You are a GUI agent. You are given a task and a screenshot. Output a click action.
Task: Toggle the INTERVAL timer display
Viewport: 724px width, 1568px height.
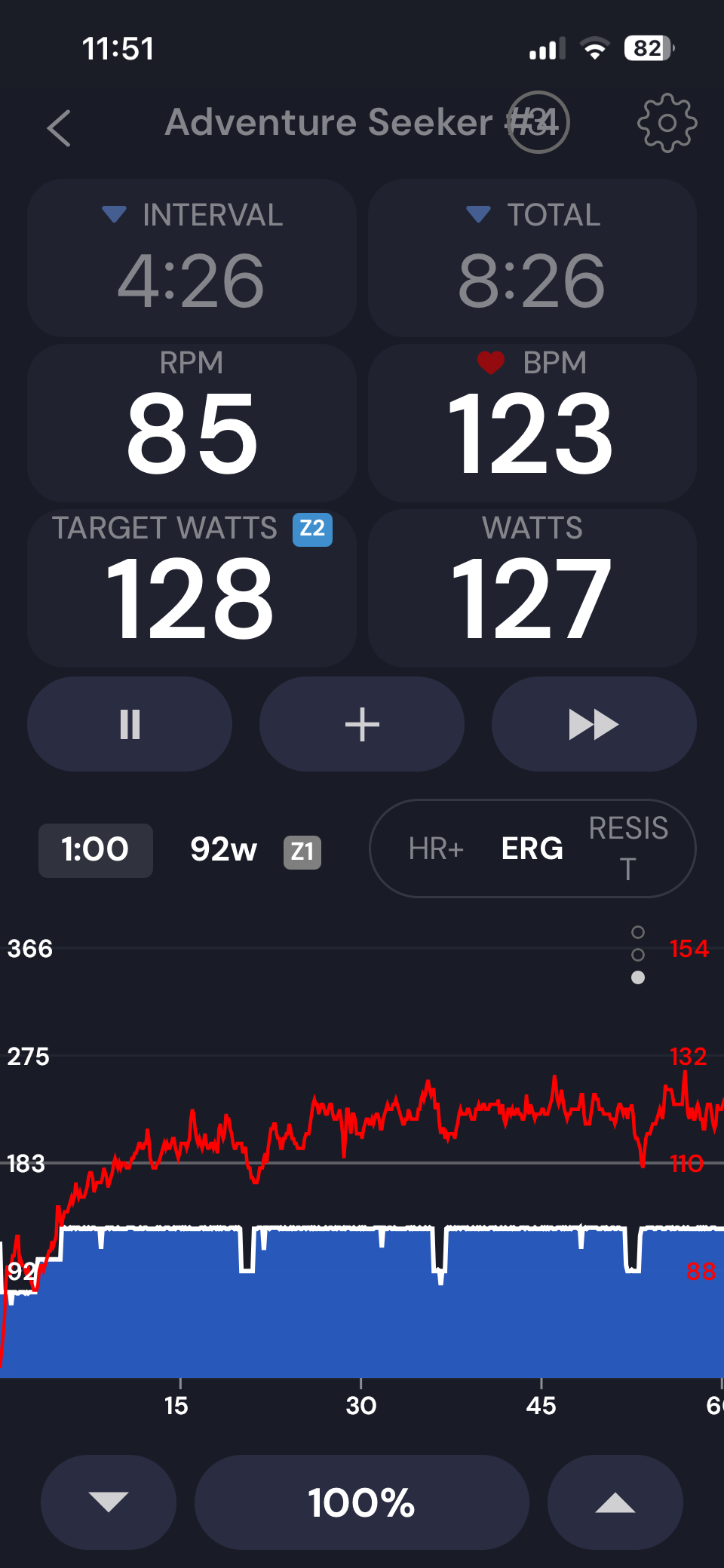(x=192, y=258)
